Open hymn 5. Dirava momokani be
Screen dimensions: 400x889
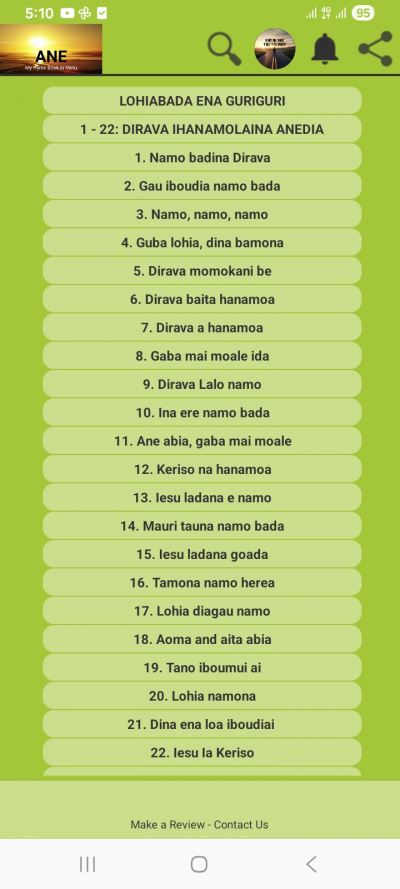pos(202,271)
